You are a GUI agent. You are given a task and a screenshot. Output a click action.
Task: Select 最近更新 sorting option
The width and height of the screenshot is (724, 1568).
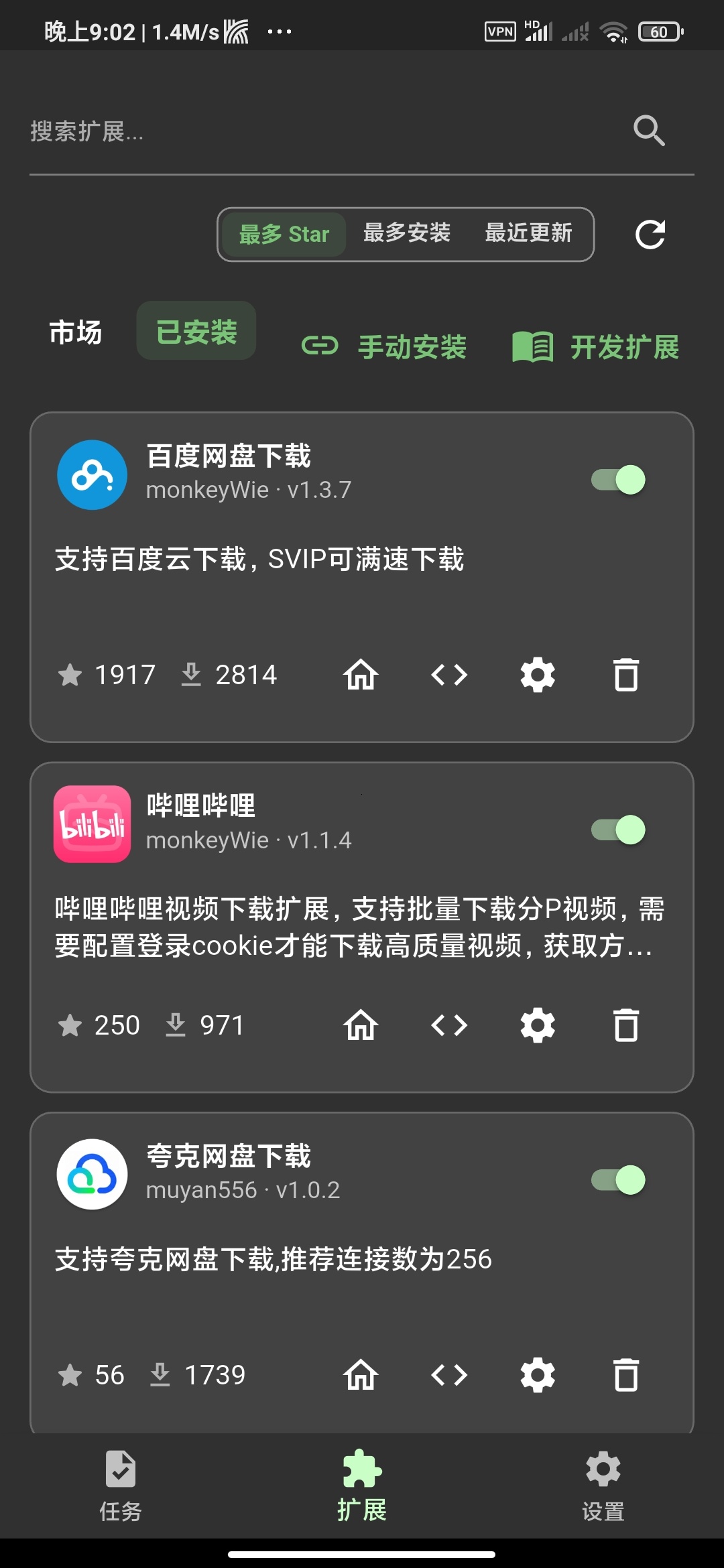click(528, 234)
